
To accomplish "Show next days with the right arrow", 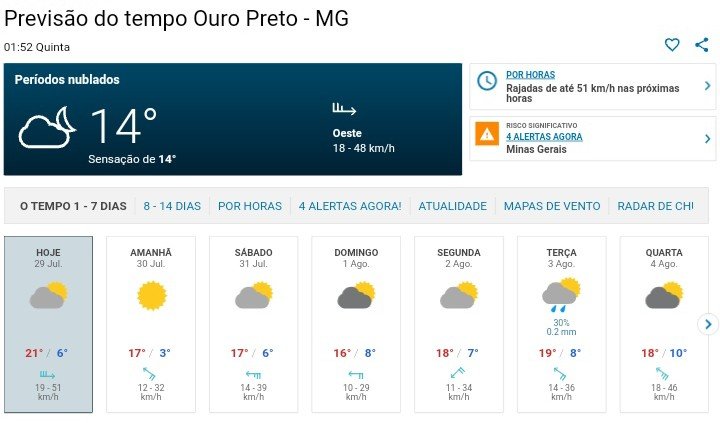I will click(708, 324).
